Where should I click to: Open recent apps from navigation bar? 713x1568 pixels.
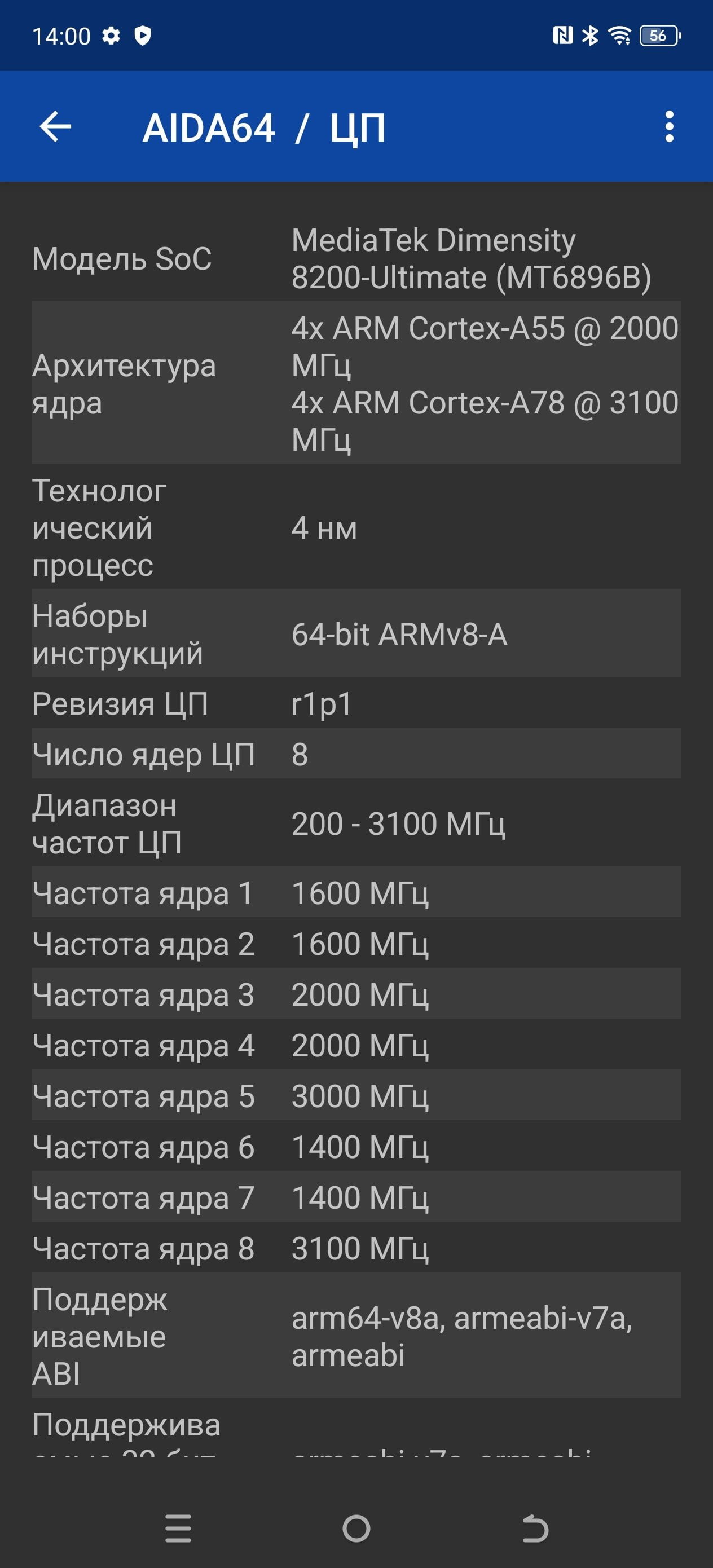178,1529
